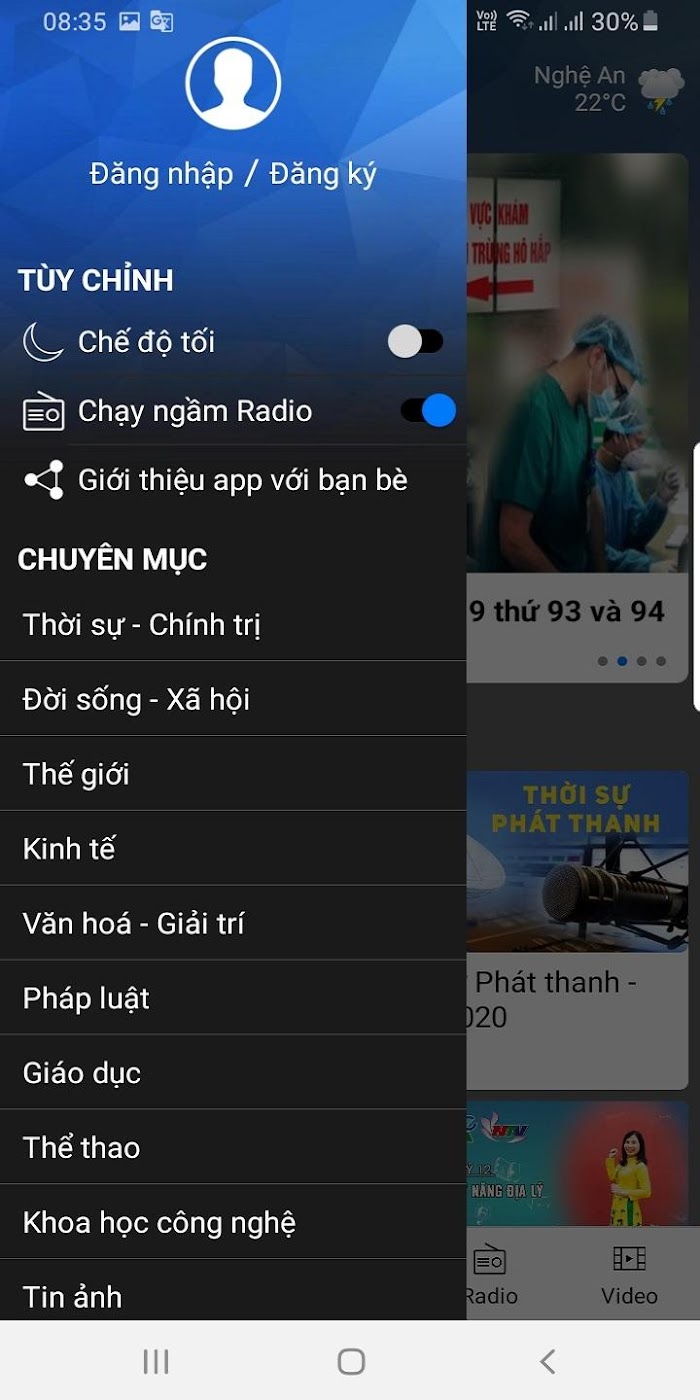Open the Thể thao category
Screen dimensions: 700x1400
pos(233,1147)
